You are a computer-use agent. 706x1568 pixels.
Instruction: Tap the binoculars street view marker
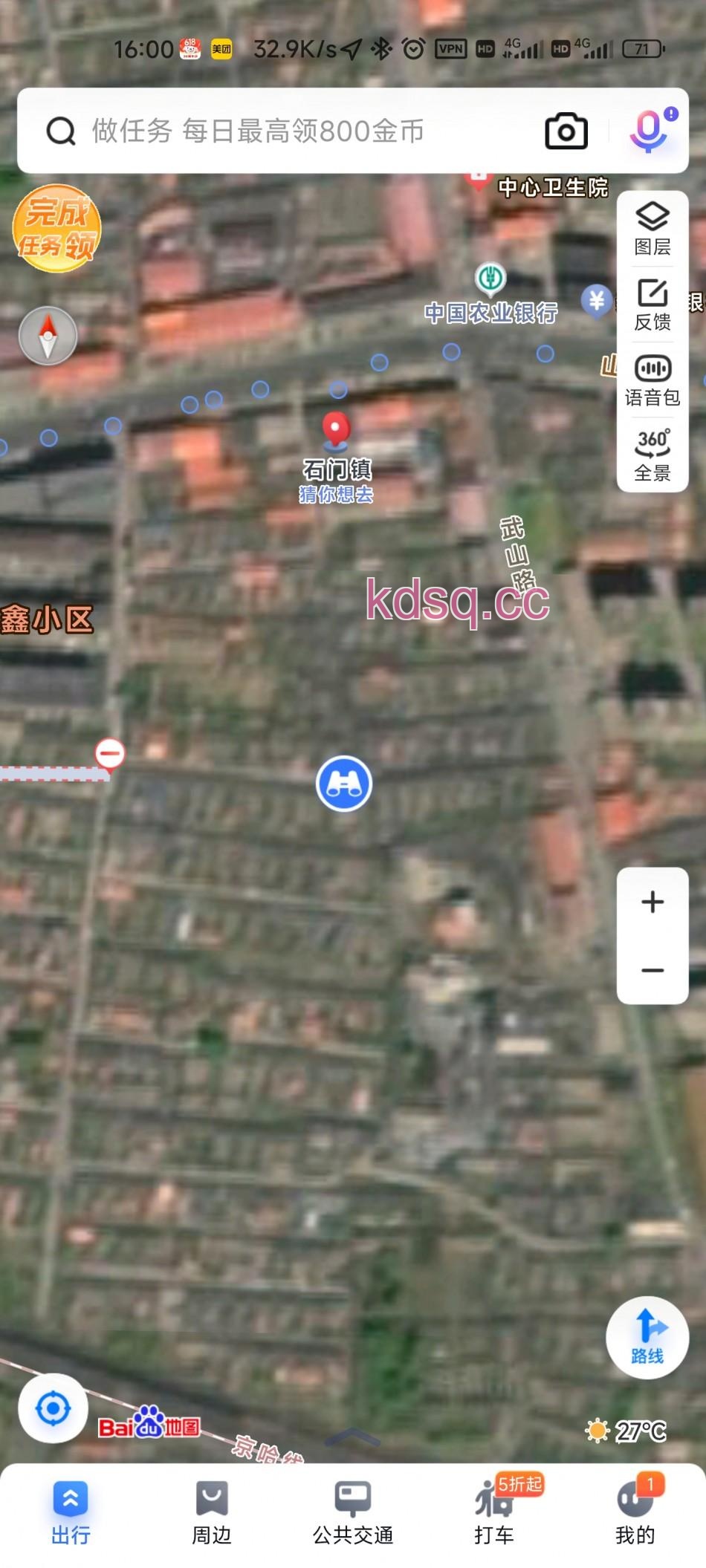pyautogui.click(x=344, y=783)
